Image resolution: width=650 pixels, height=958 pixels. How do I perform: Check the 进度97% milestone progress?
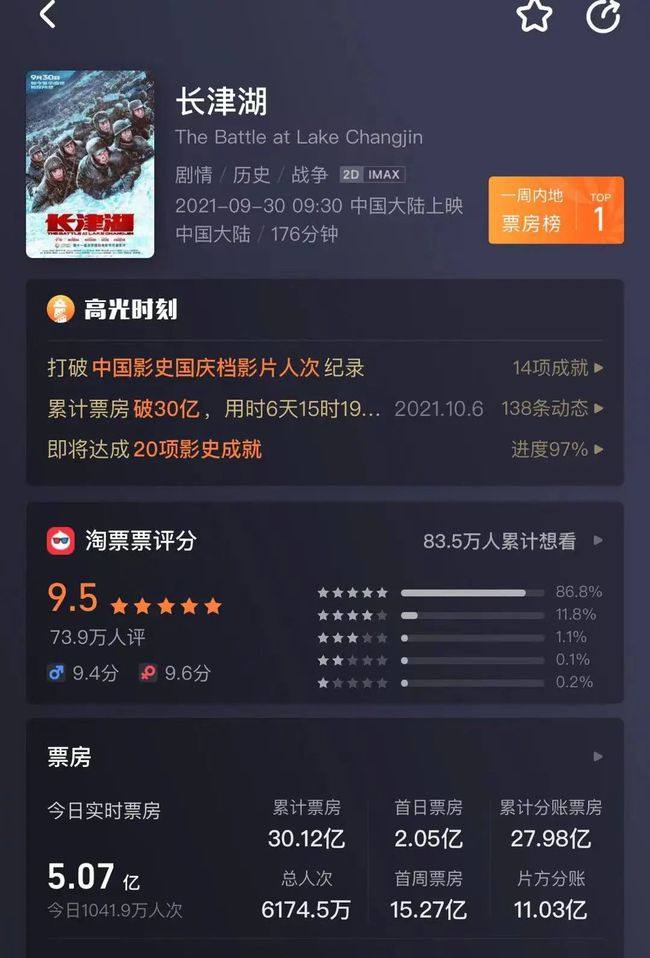557,449
